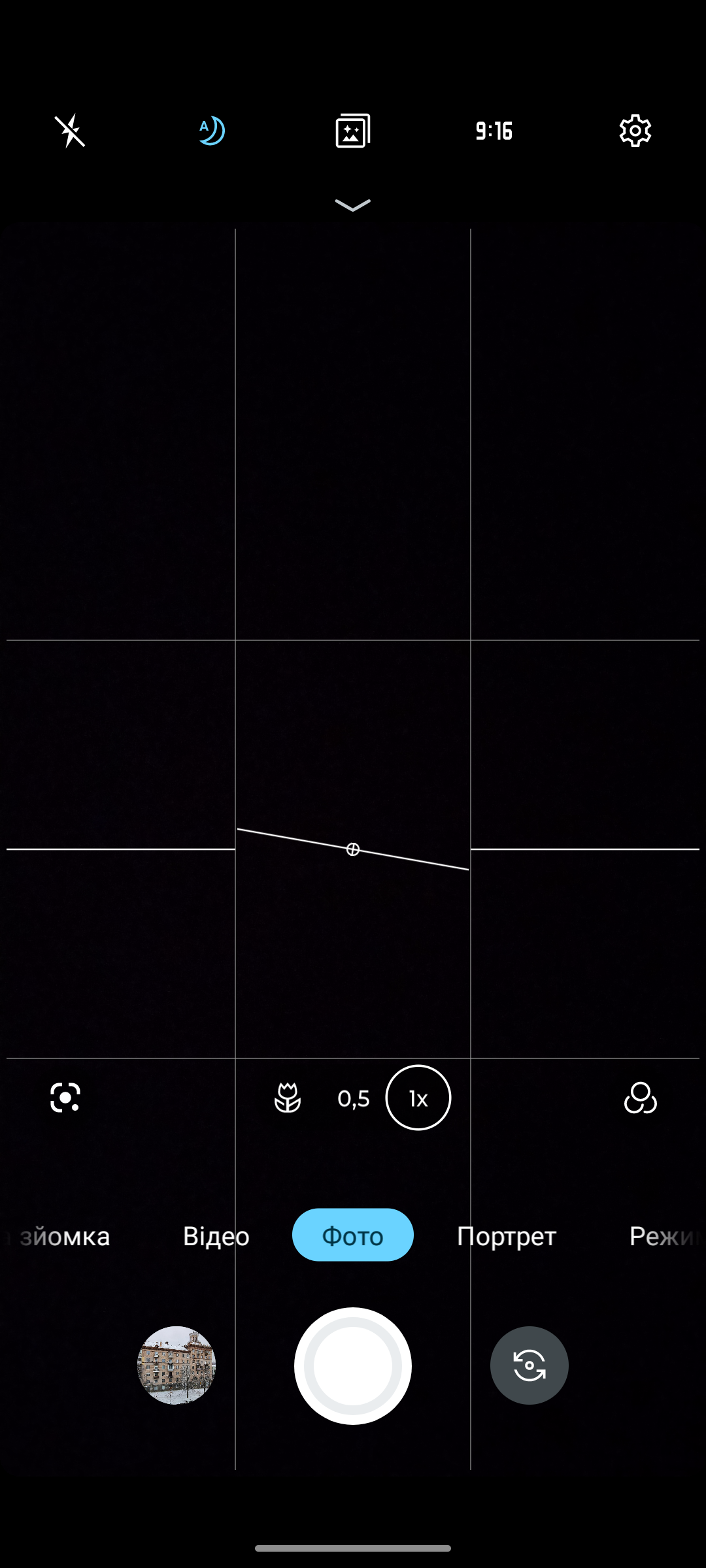Open the photo enhancement frame icon

tap(352, 131)
